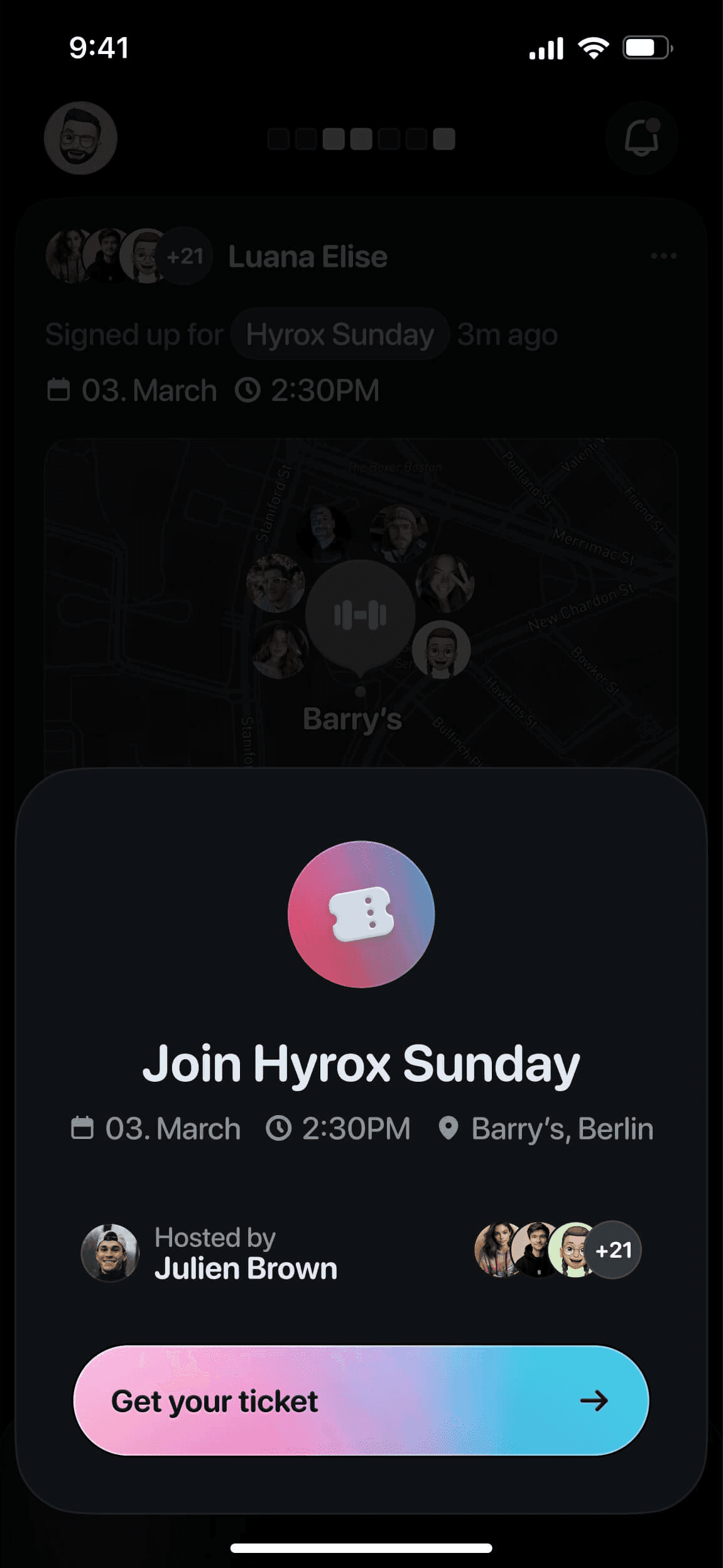Open your profile avatar at top left
This screenshot has height=1568, width=723.
[x=80, y=138]
